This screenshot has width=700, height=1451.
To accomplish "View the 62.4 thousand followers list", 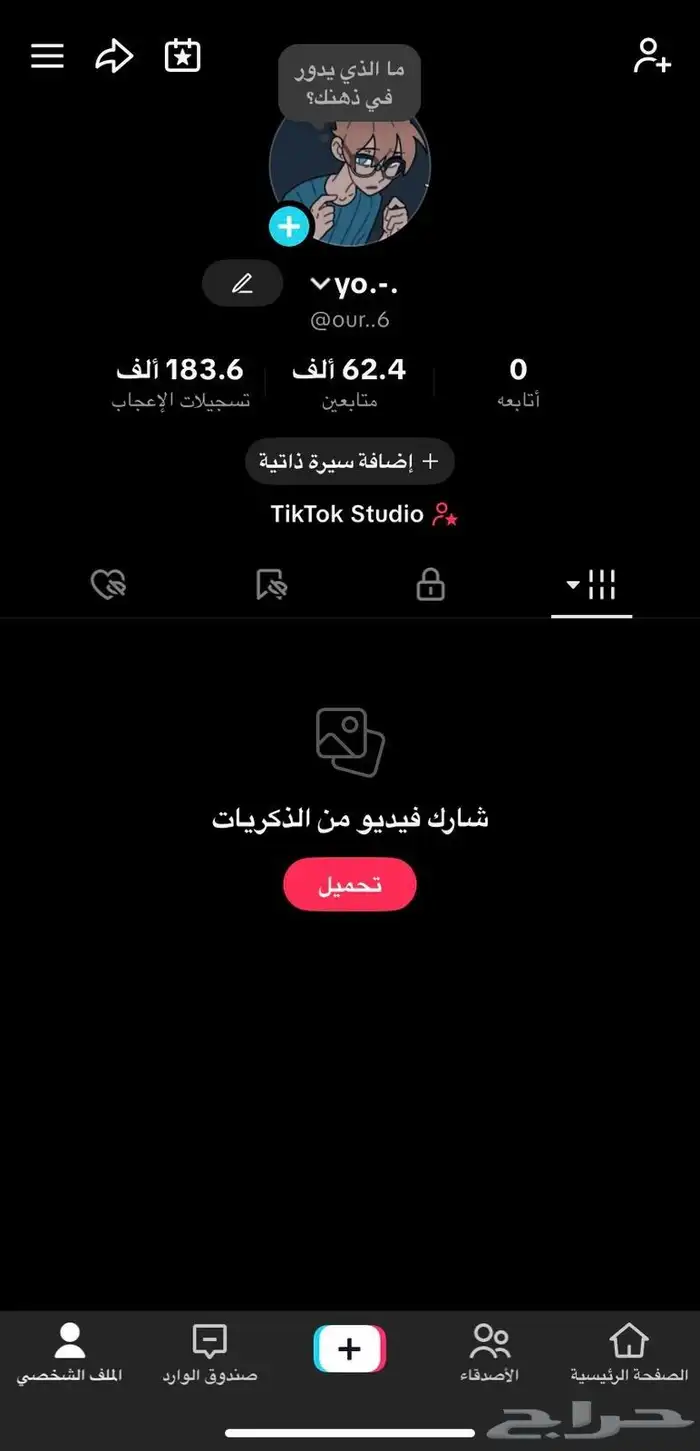I will click(x=349, y=382).
